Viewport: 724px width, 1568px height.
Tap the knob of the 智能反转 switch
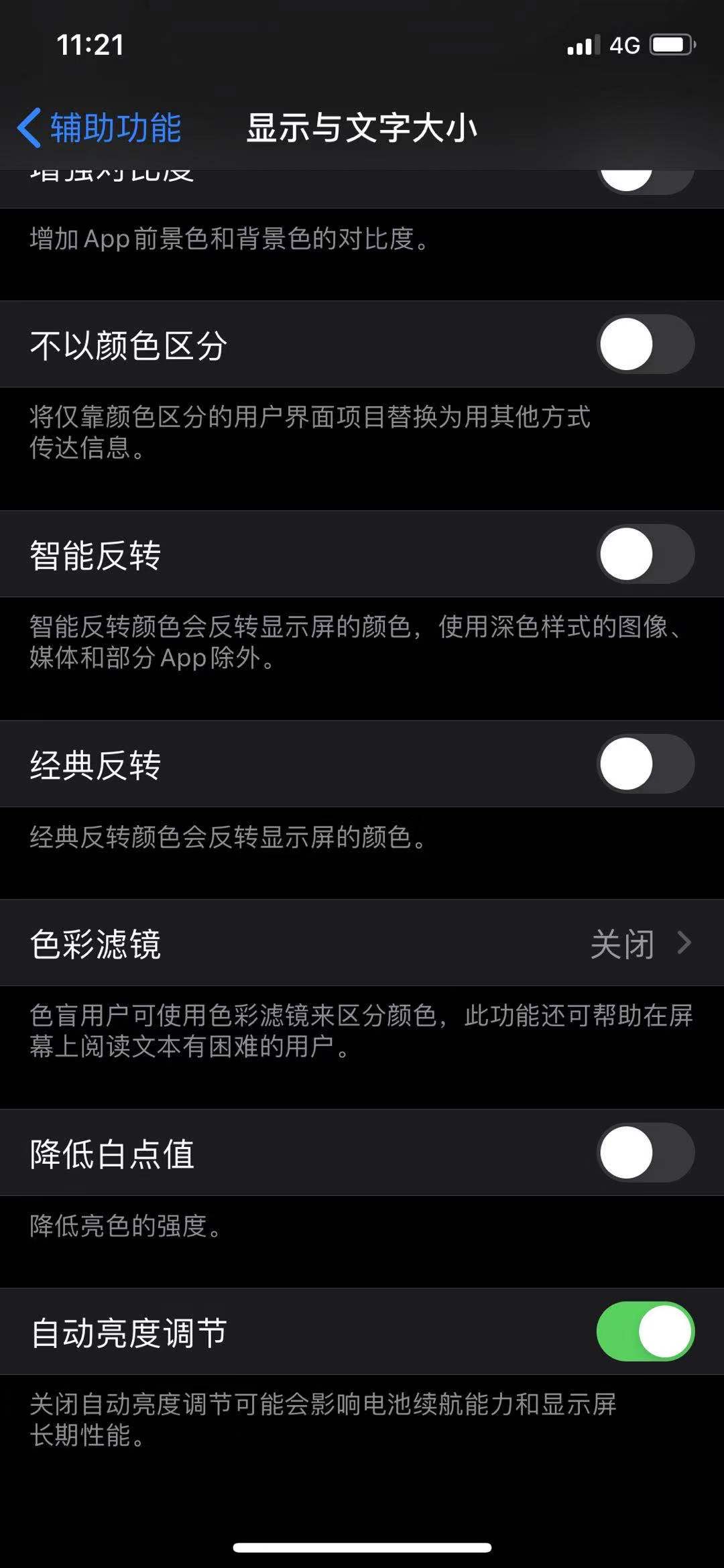point(627,554)
